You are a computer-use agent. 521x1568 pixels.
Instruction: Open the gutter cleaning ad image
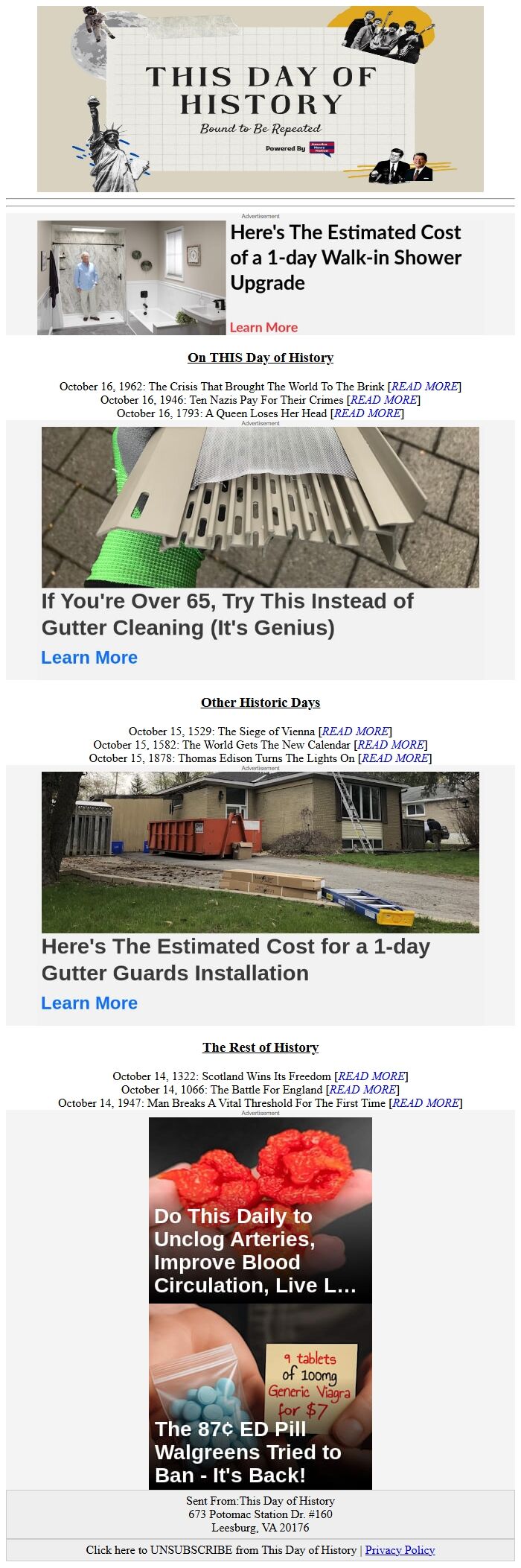(260, 507)
